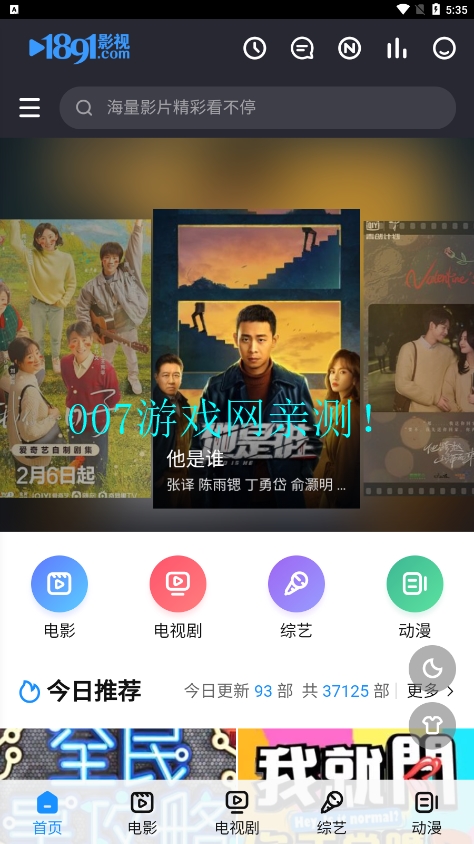Open the smiley face profile icon
Screen dimensions: 474x844
pyautogui.click(x=444, y=48)
